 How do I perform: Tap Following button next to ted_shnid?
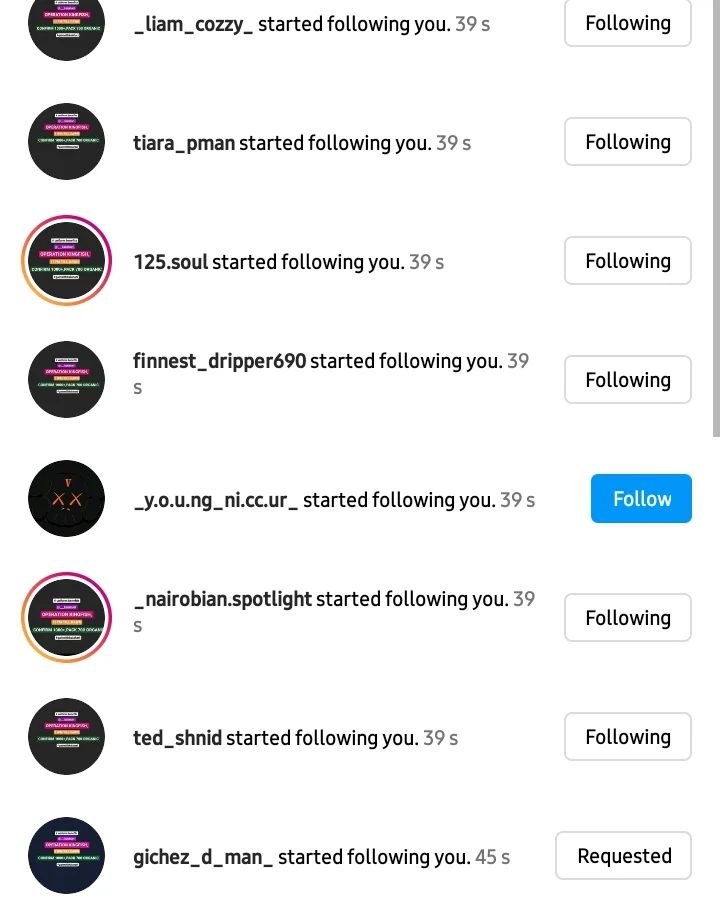click(627, 737)
